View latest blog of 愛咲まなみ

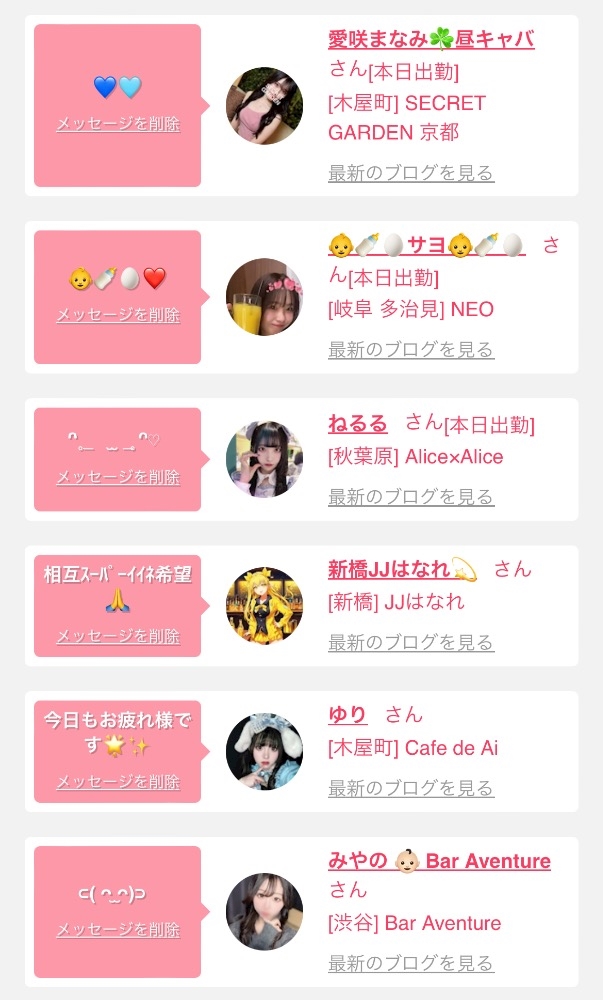411,173
